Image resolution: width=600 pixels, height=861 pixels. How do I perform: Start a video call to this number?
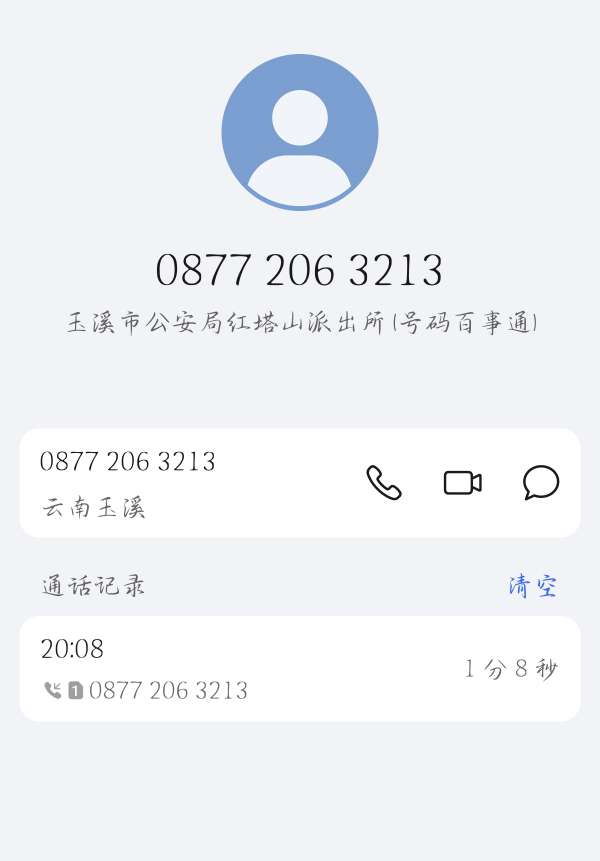462,483
